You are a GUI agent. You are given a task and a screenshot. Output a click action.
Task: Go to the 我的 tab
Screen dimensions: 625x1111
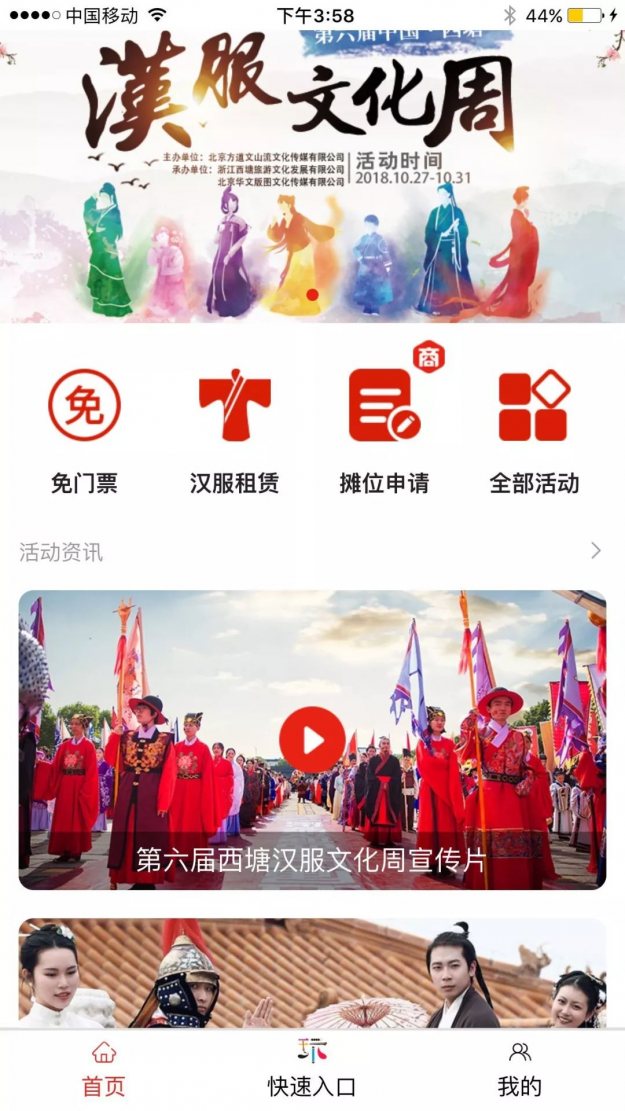(520, 1069)
